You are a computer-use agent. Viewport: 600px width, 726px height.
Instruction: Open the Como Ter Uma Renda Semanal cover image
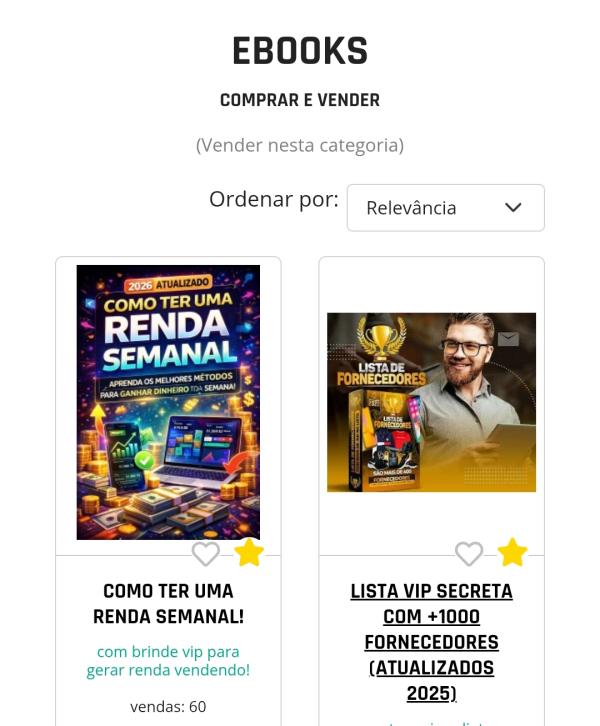tap(168, 402)
